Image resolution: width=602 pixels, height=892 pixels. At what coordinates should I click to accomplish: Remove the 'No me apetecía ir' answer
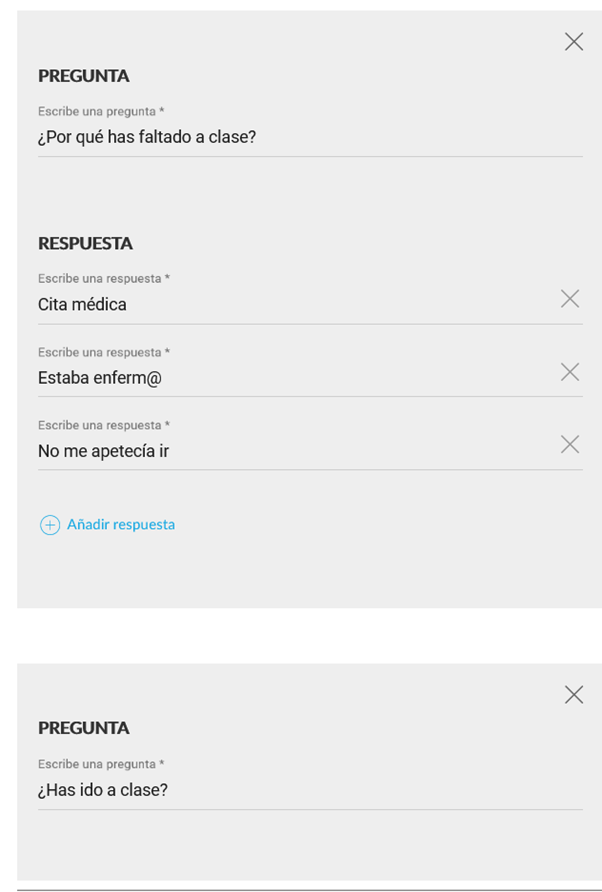pos(570,445)
